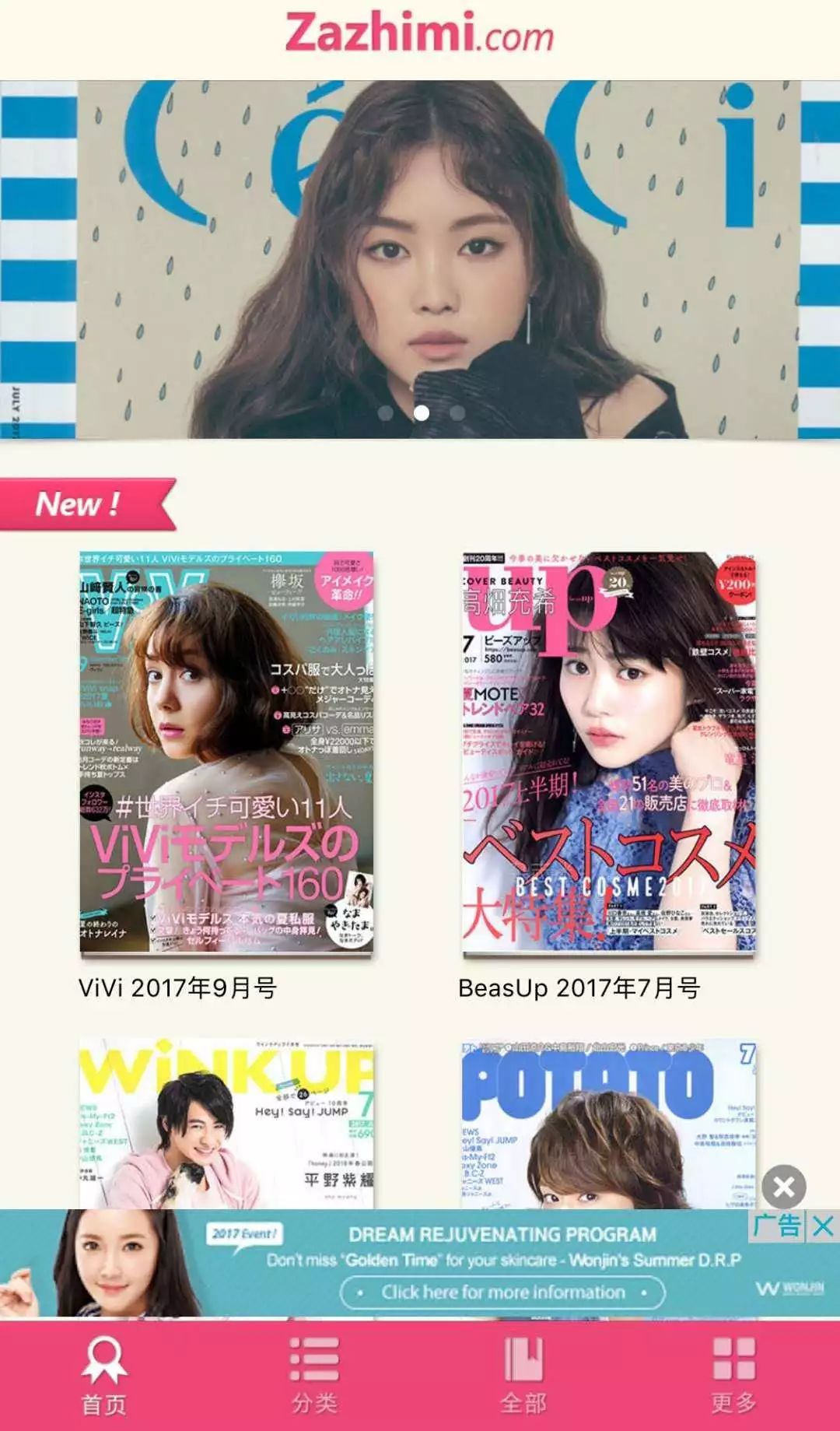This screenshot has width=840, height=1431.
Task: Tap 'Click here for more information' ad button
Action: tap(502, 1292)
